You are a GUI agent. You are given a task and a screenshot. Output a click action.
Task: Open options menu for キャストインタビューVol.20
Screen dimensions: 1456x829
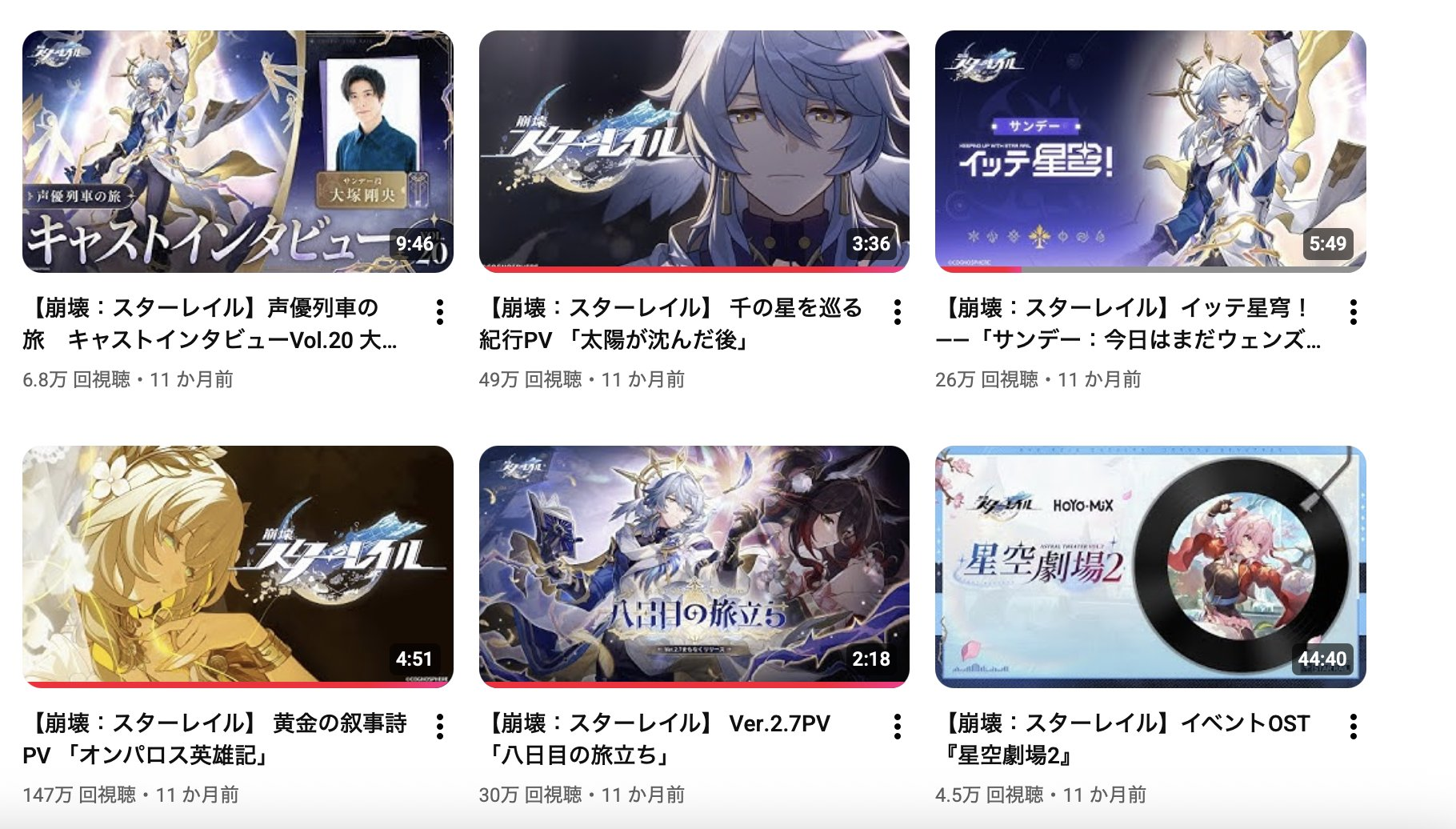(x=440, y=312)
